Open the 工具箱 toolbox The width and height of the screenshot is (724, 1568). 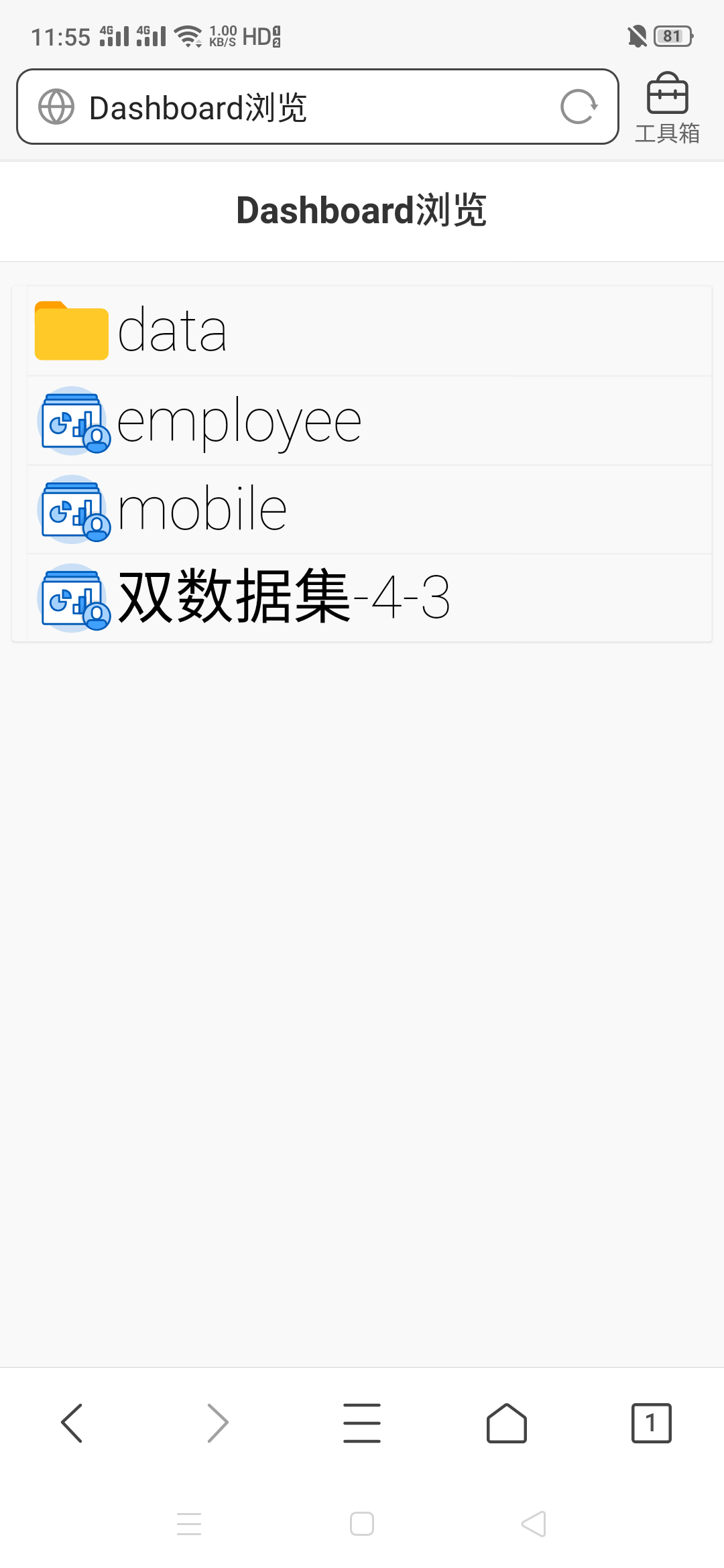(667, 109)
